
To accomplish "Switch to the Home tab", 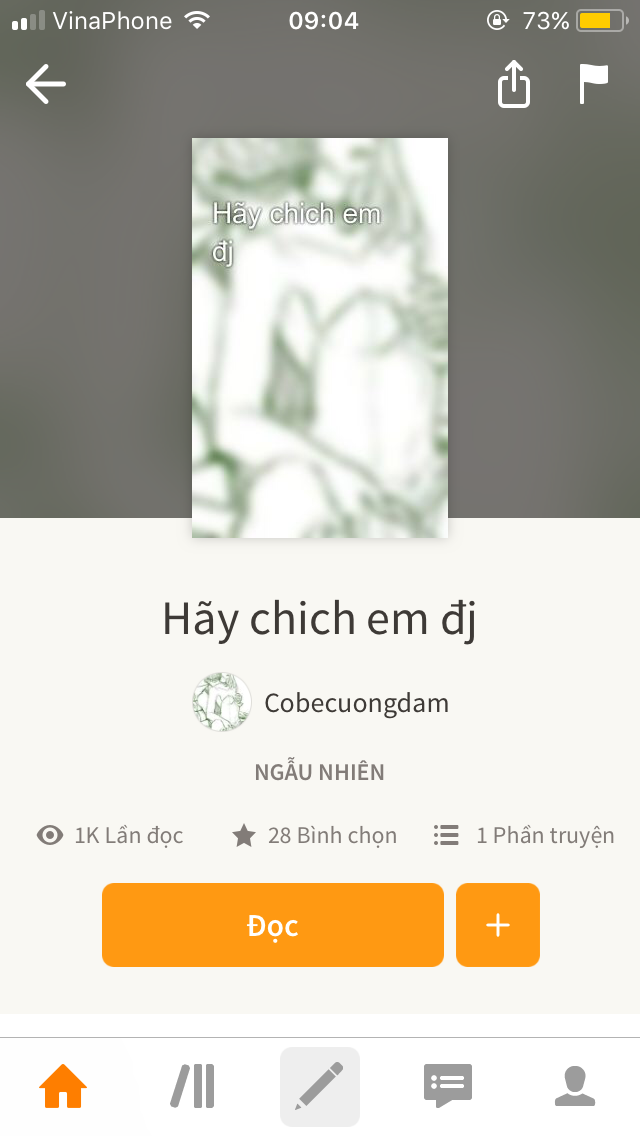I will 63,1086.
